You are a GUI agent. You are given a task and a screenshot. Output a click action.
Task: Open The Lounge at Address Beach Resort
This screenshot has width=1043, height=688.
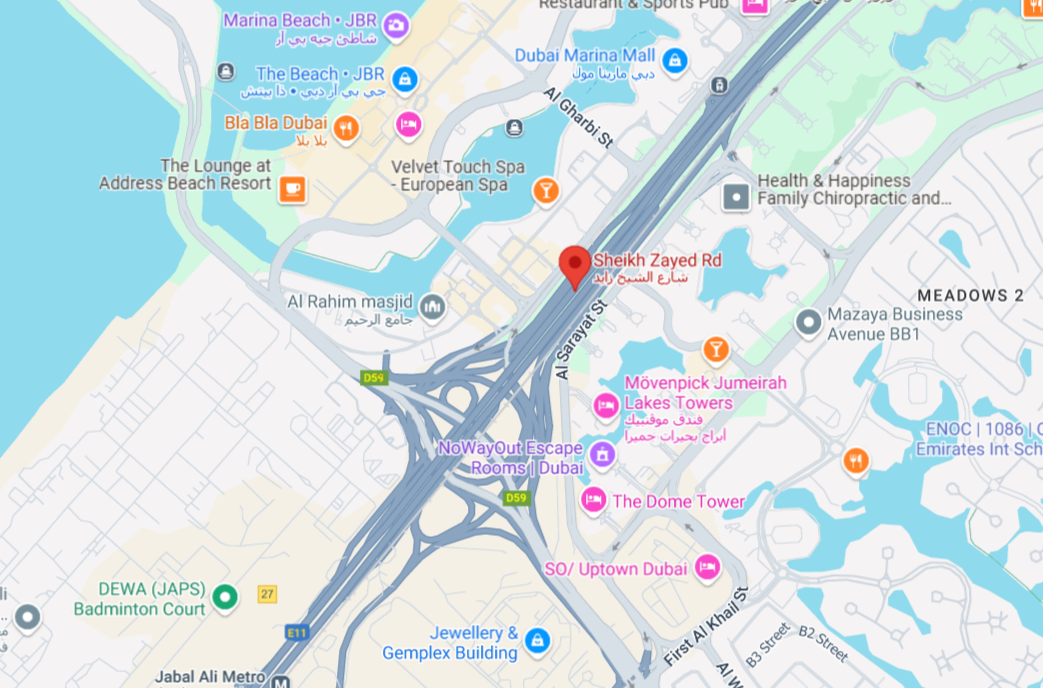(292, 187)
